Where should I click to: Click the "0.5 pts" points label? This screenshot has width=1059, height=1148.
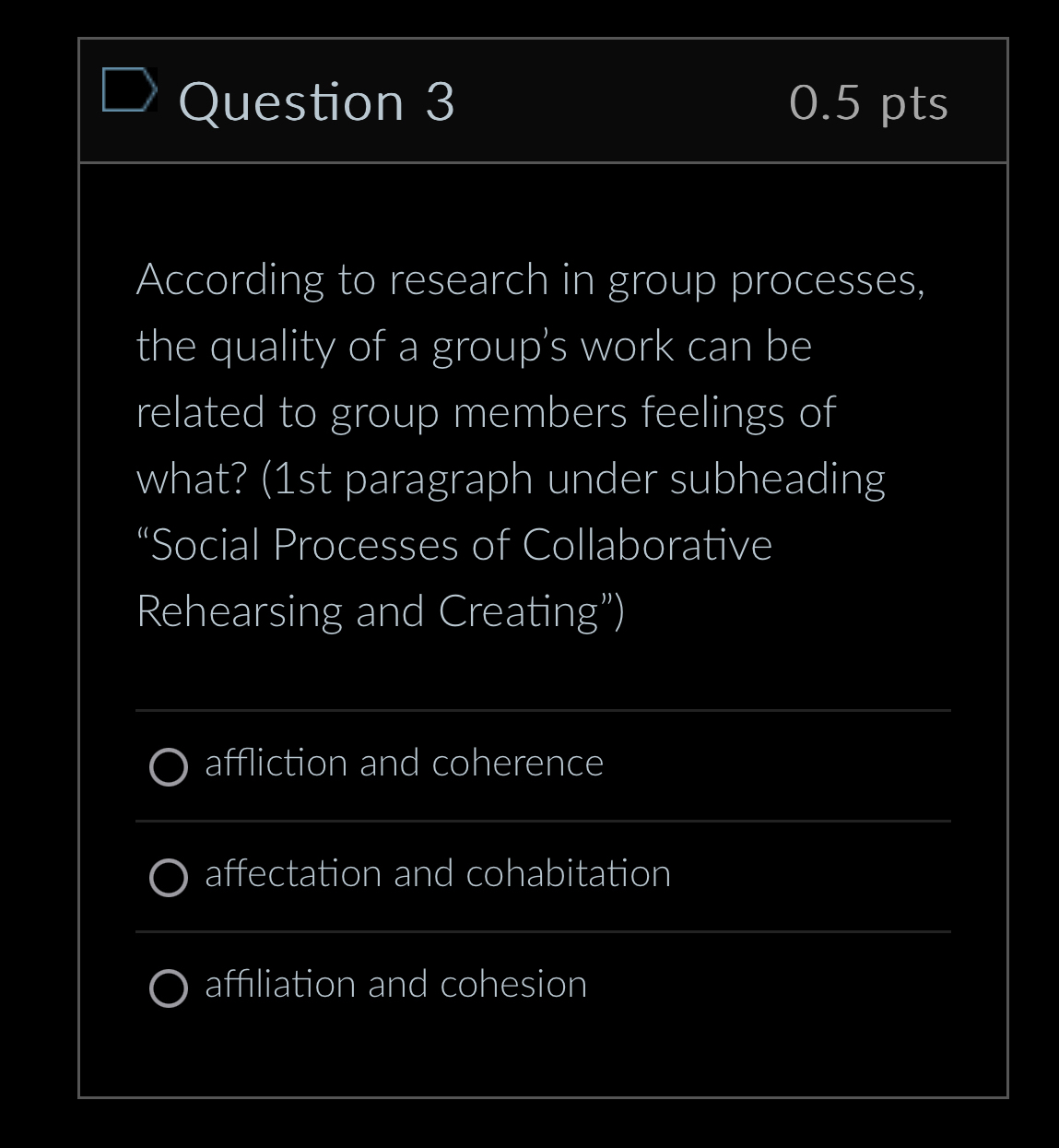[867, 102]
